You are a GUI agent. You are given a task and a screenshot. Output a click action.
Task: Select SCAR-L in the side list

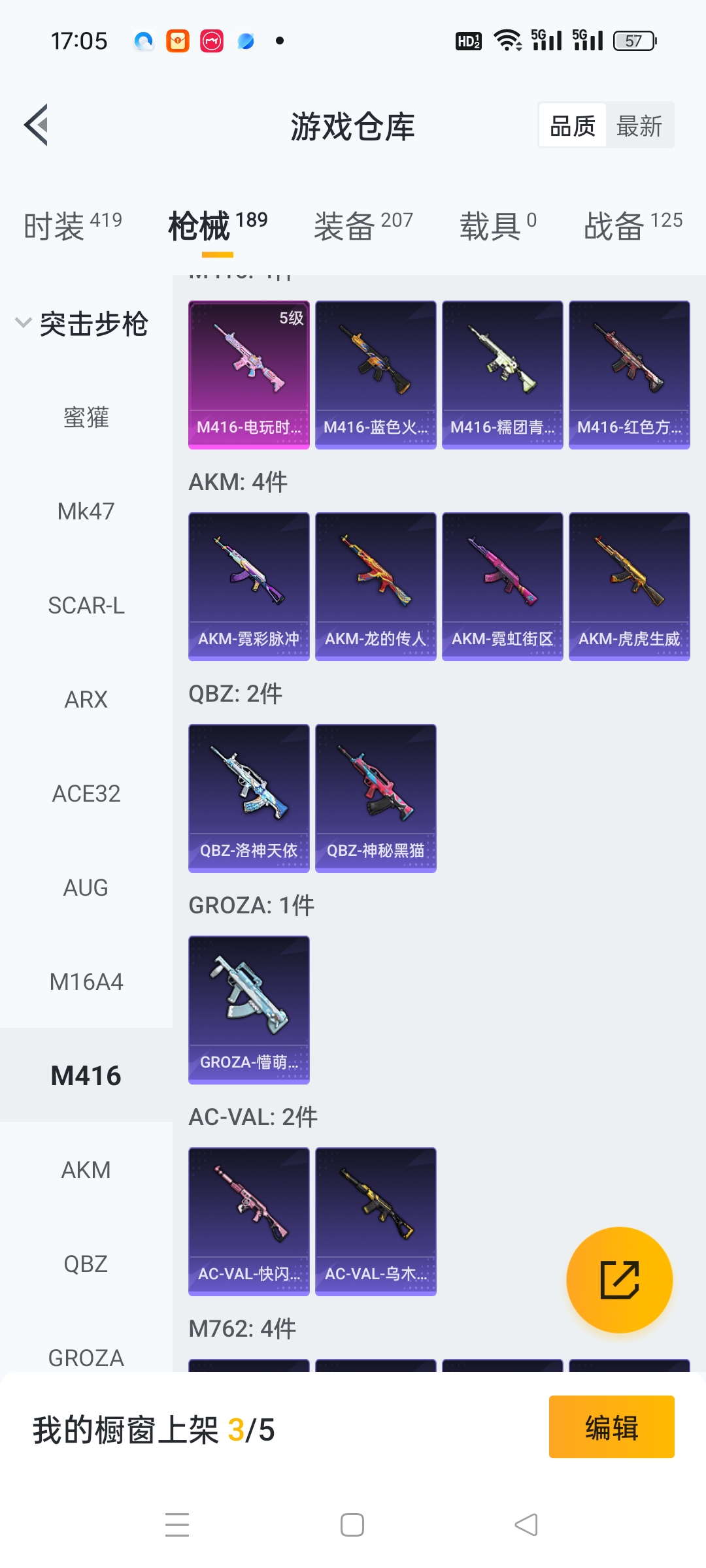[x=86, y=606]
